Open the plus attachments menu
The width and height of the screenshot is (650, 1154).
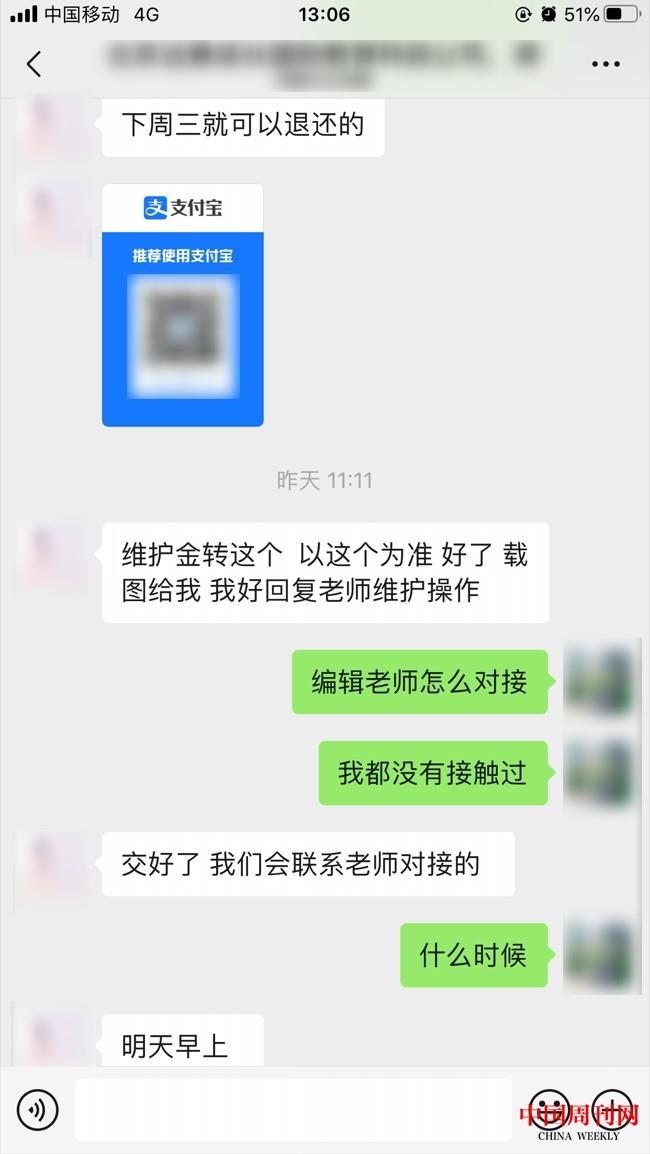612,1109
